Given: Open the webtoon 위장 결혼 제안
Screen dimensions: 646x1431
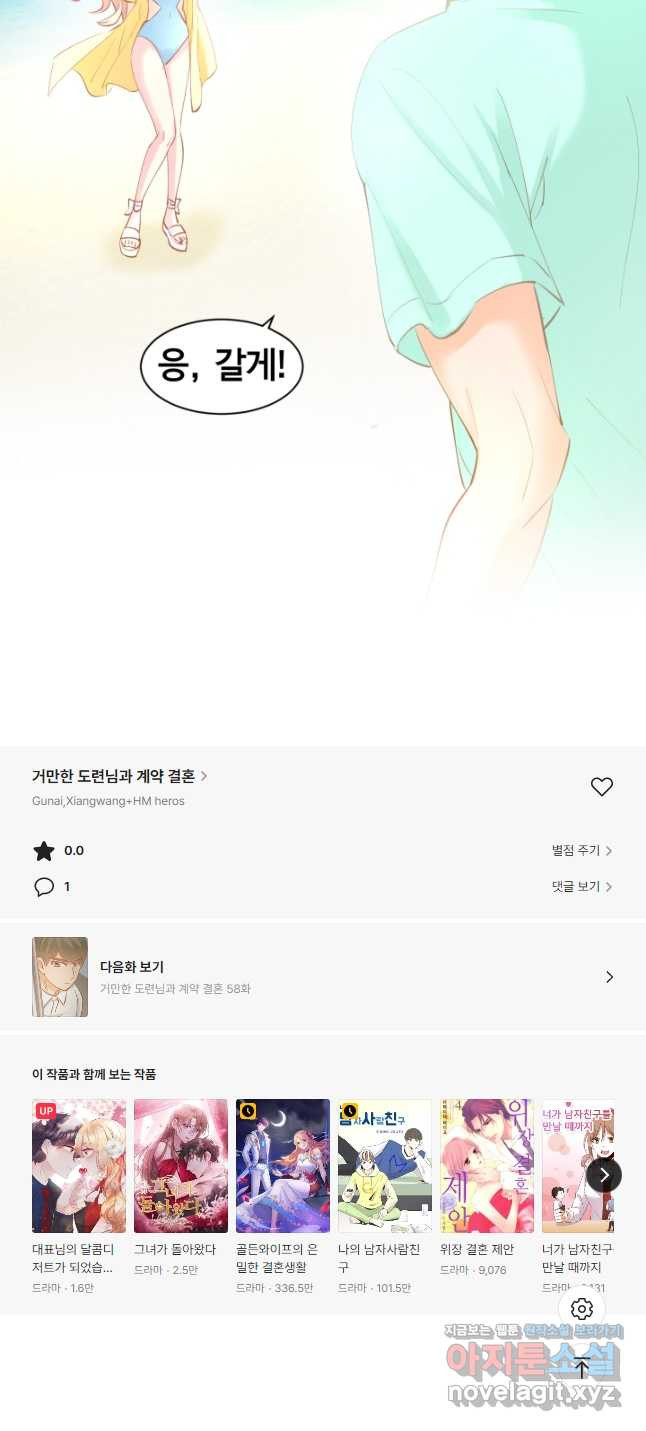Looking at the screenshot, I should [486, 1166].
